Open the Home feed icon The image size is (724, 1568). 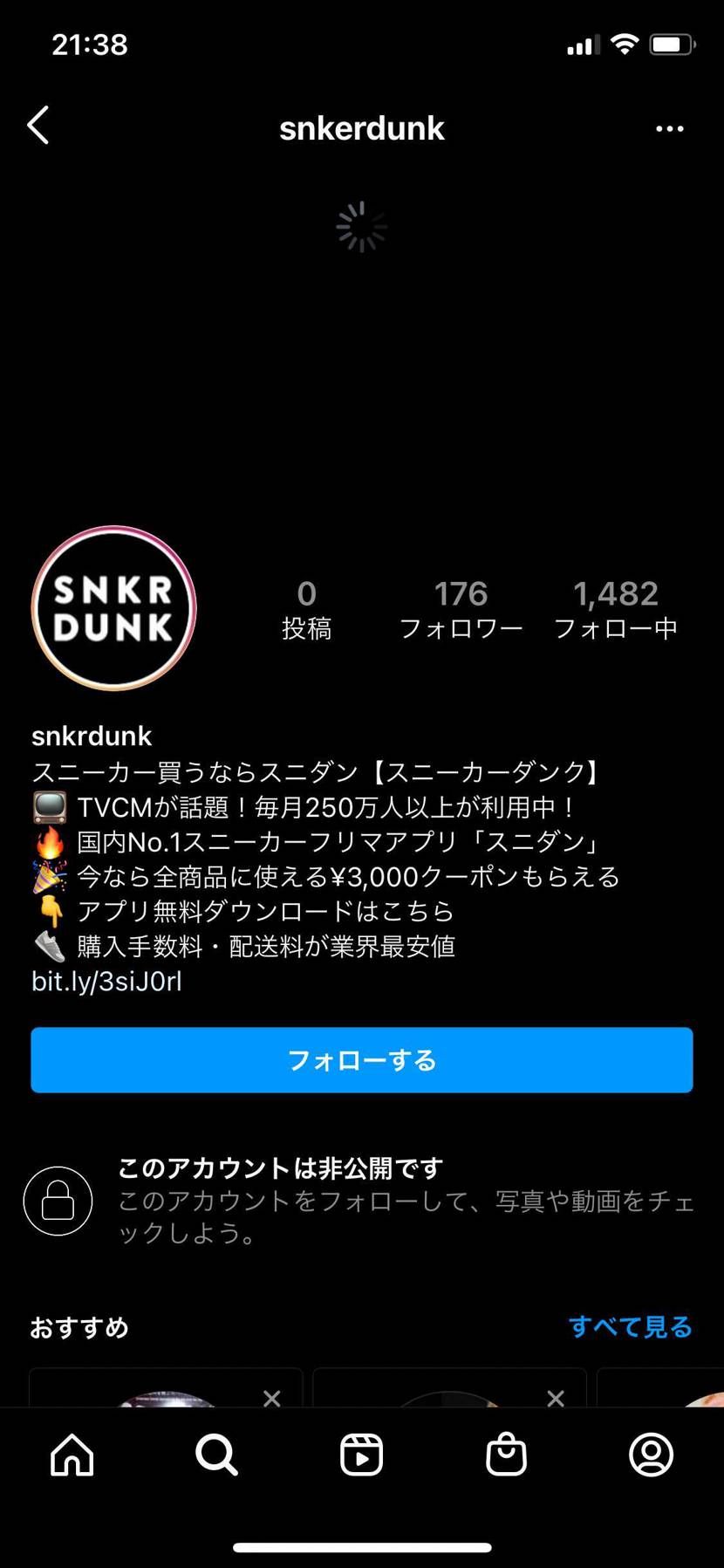(x=72, y=1455)
